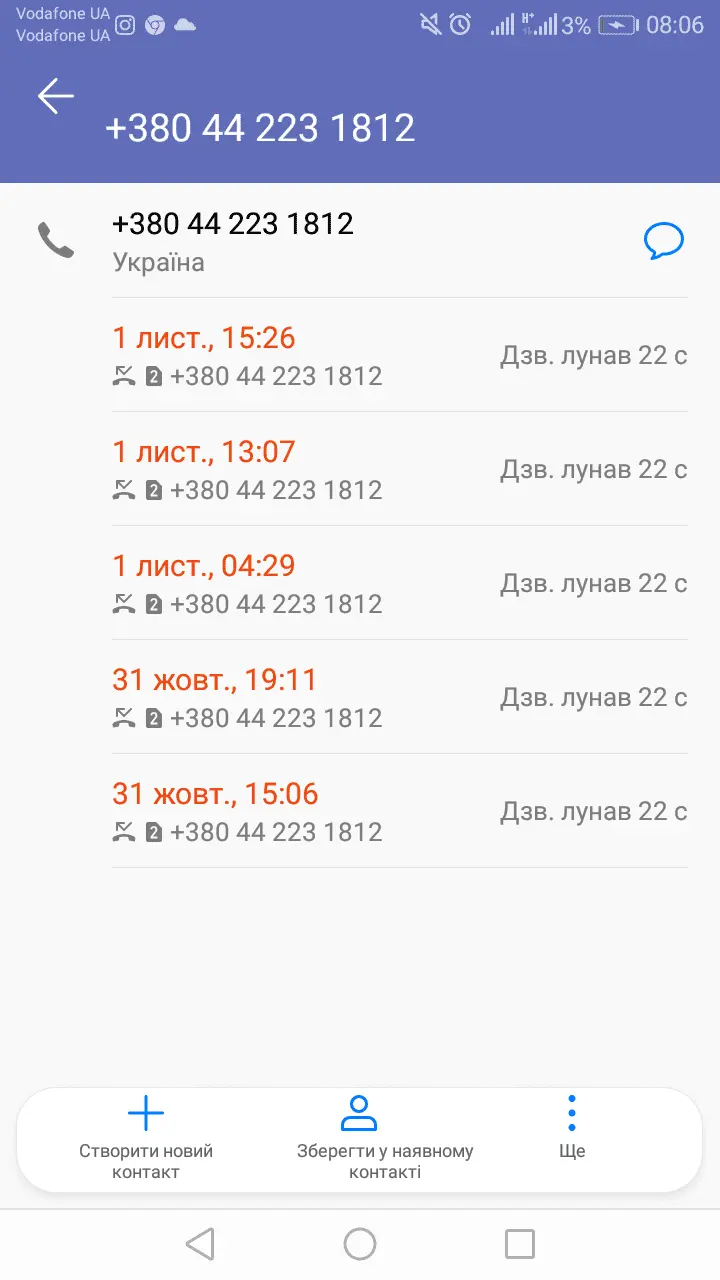The height and width of the screenshot is (1280, 720).
Task: Go back using the header arrow
Action: click(x=56, y=96)
